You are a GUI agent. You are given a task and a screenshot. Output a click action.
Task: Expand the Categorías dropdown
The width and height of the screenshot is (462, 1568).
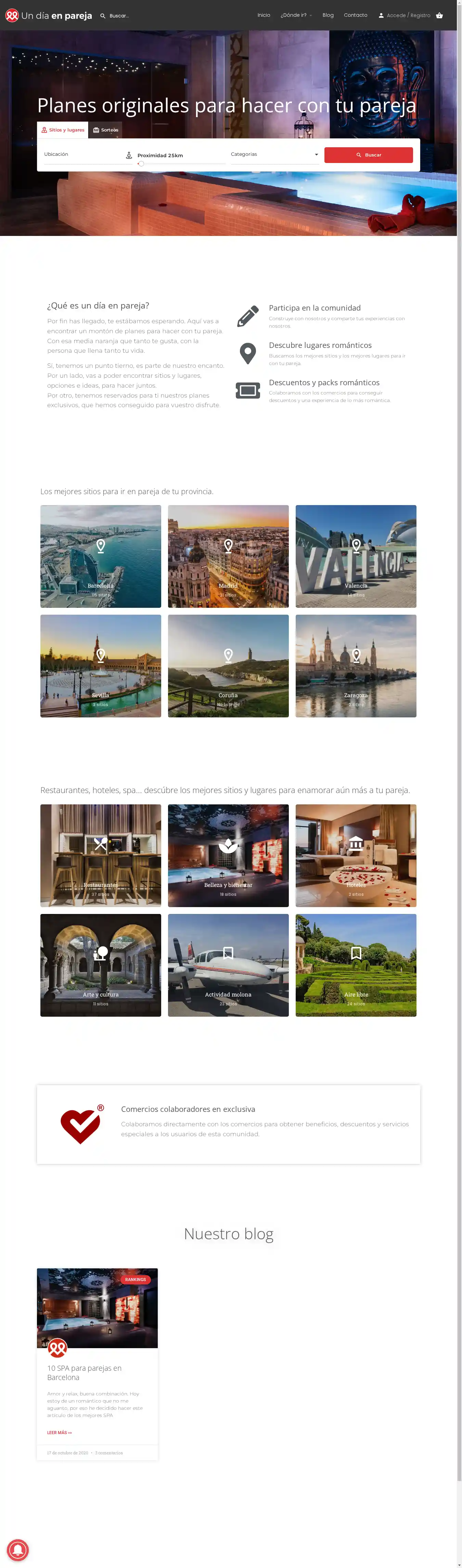click(274, 155)
